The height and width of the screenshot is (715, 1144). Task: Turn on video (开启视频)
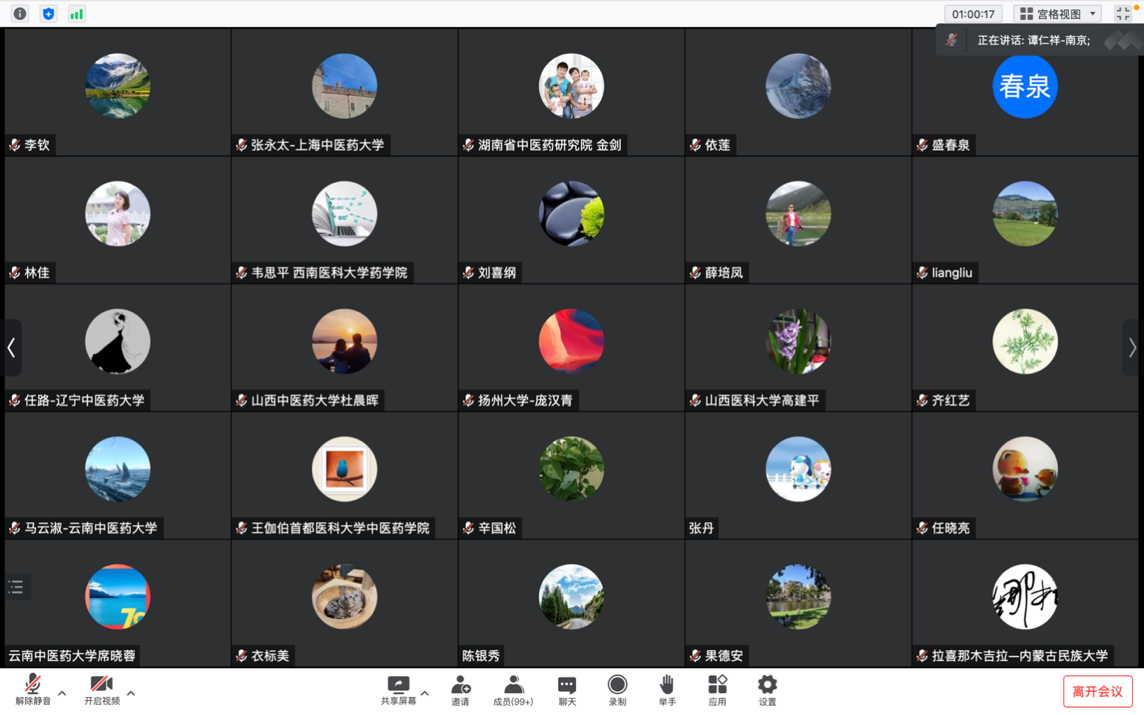click(x=101, y=689)
